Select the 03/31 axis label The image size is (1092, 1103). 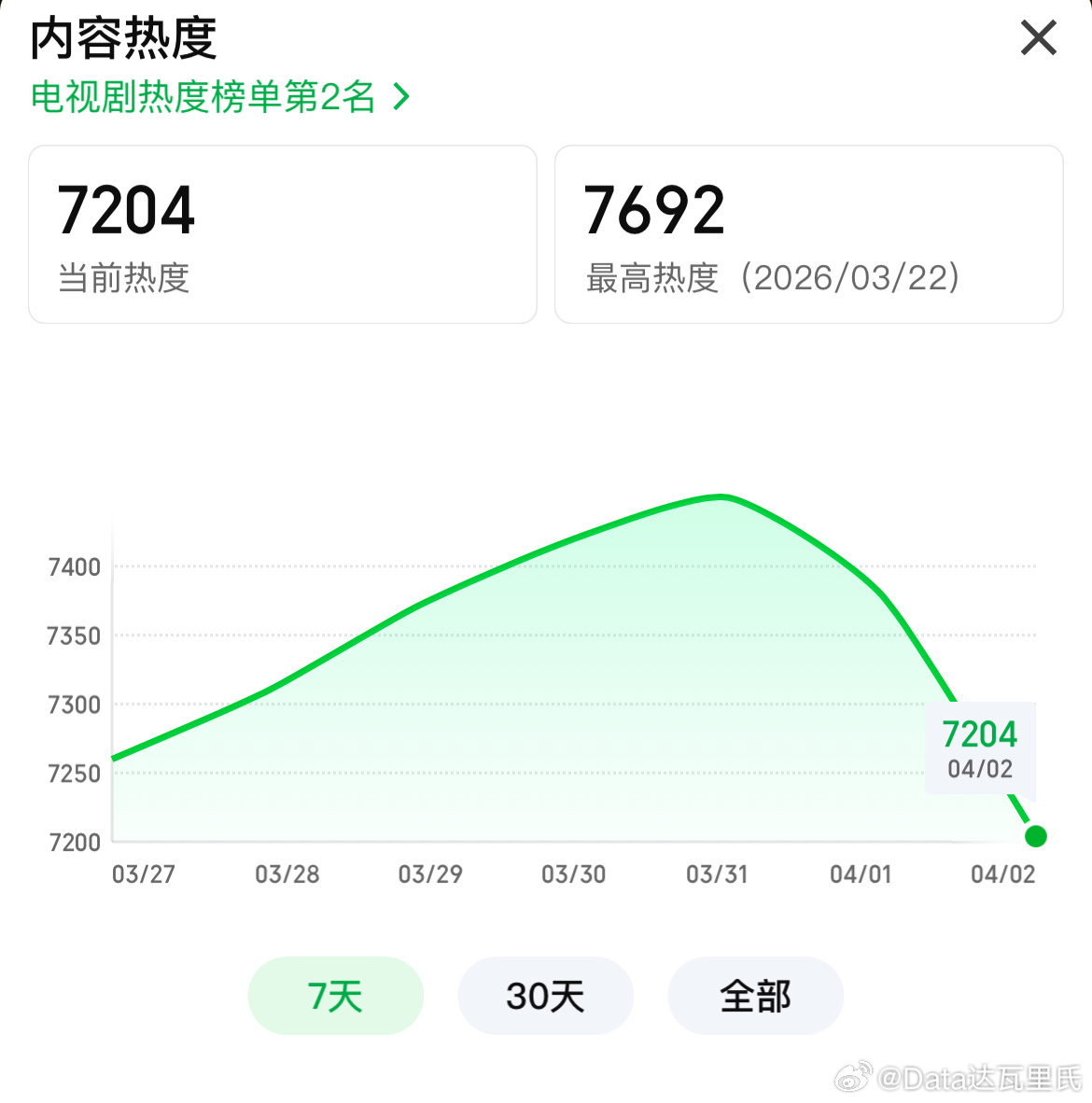(x=717, y=874)
